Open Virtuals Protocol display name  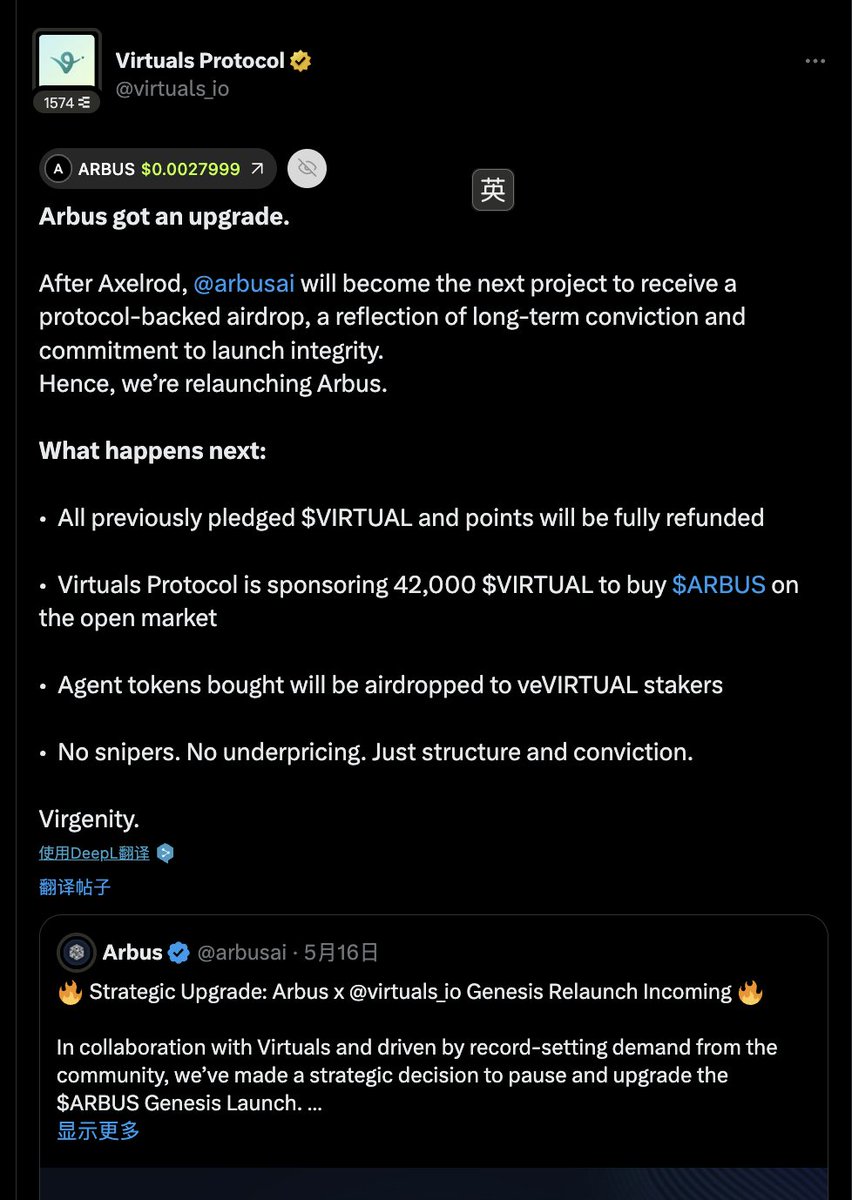[200, 61]
